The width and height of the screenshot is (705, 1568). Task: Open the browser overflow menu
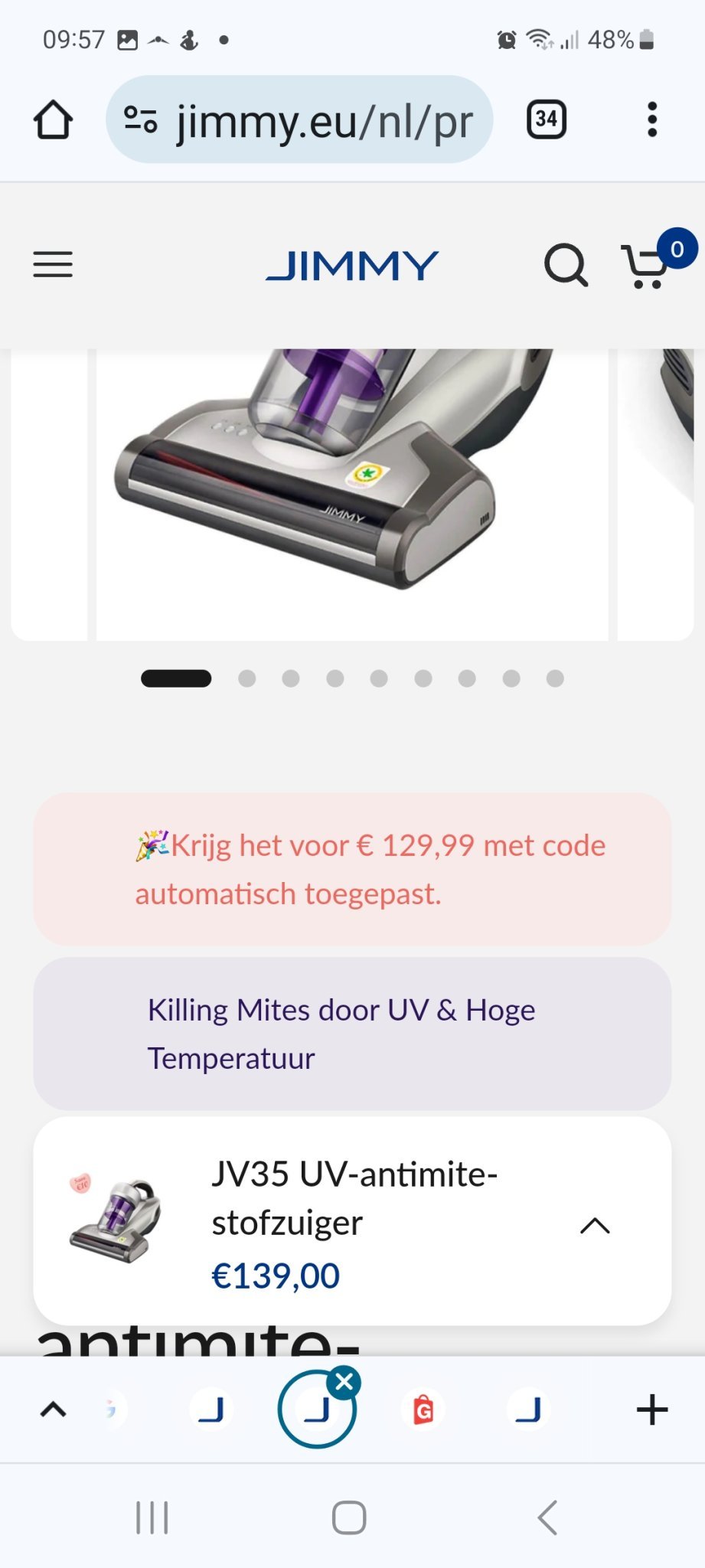[651, 119]
